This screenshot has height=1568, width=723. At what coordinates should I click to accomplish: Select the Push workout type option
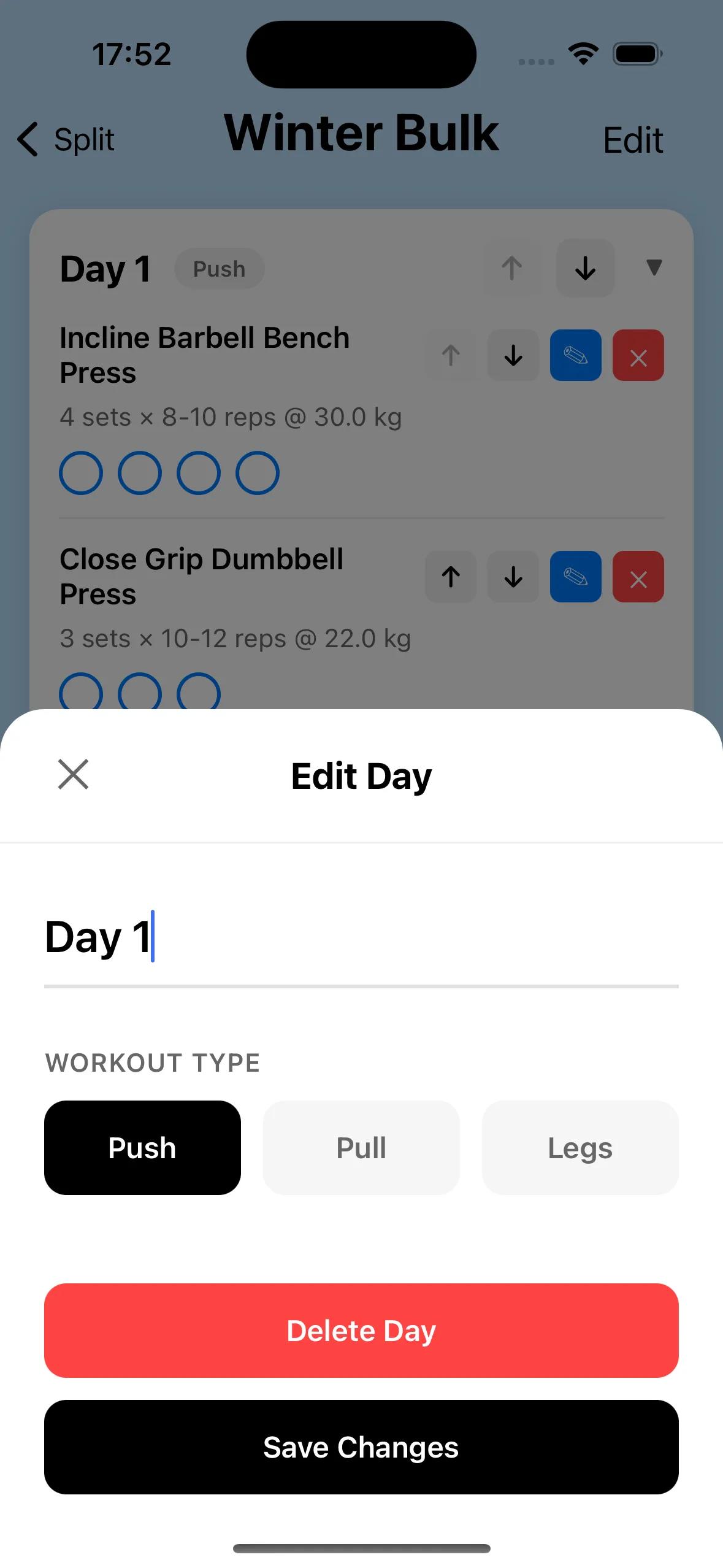tap(142, 1148)
